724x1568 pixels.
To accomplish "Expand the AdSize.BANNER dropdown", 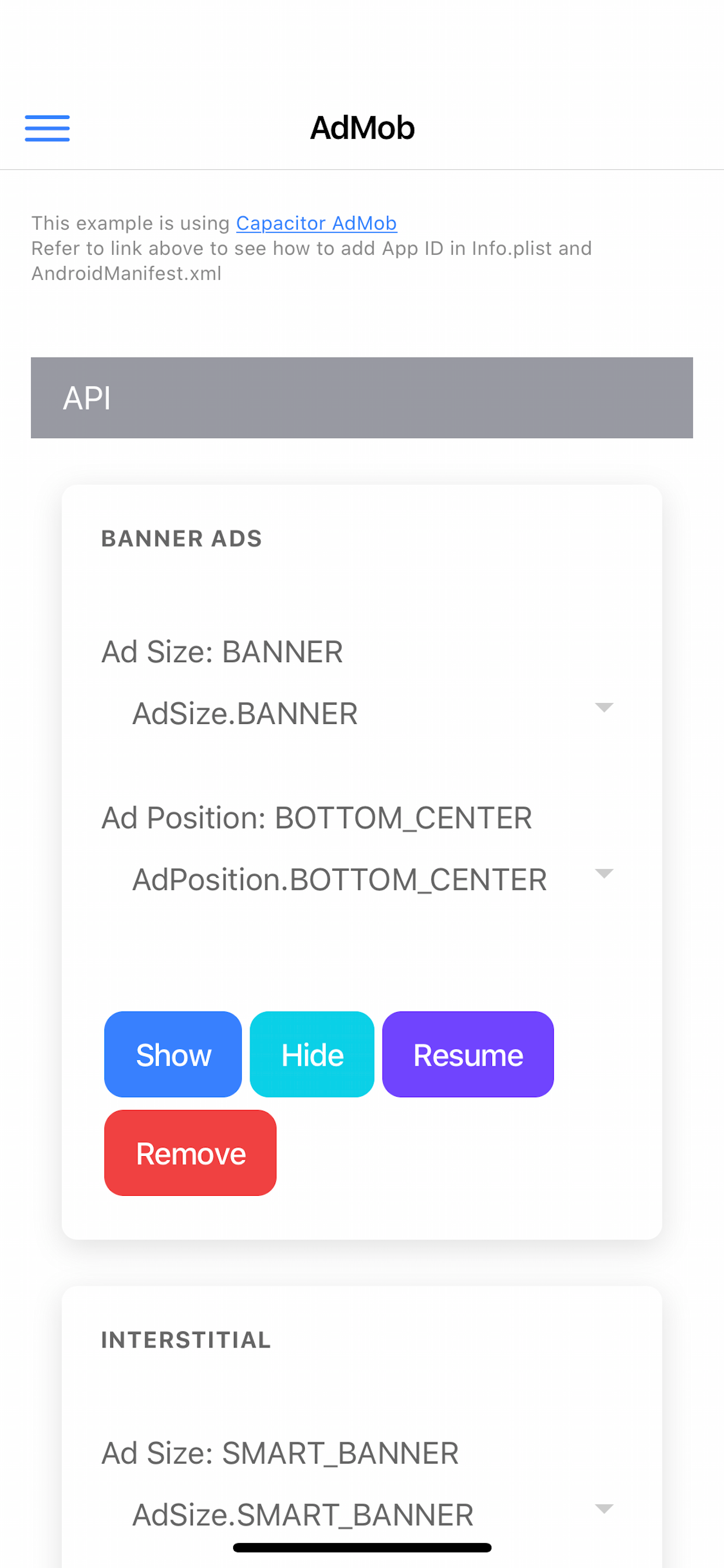I will click(365, 713).
